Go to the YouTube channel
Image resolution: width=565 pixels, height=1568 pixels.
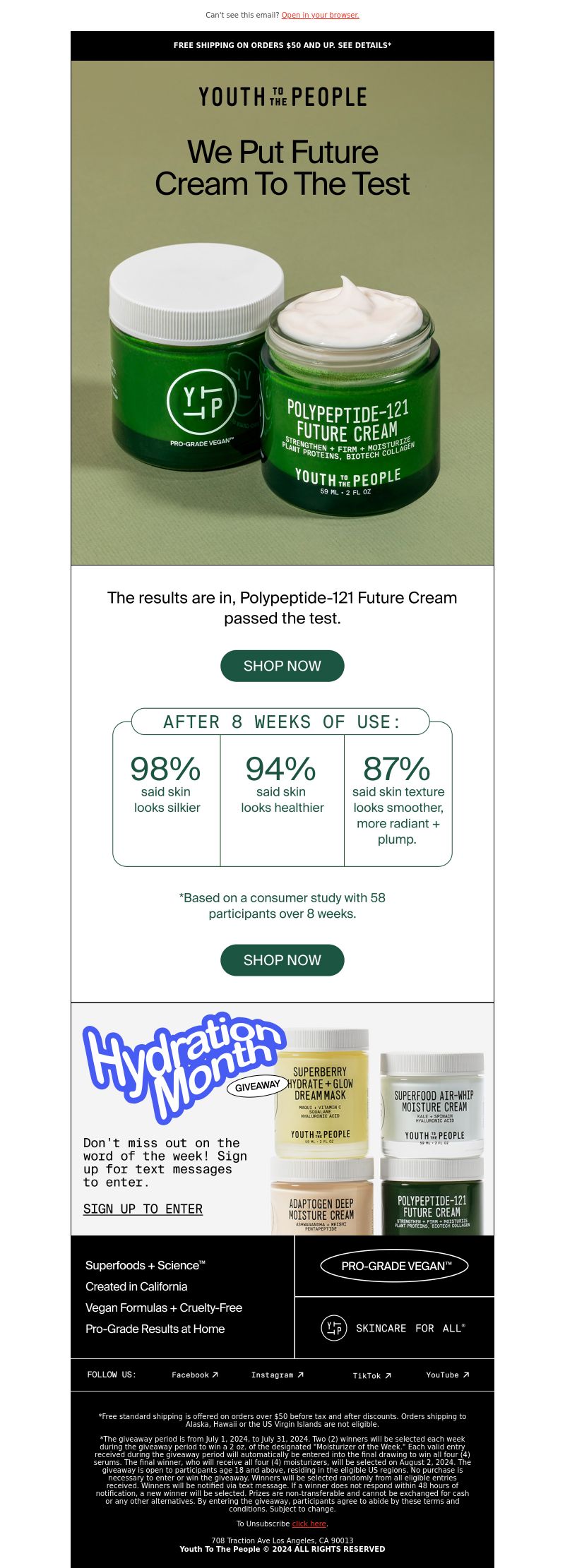click(x=447, y=1375)
